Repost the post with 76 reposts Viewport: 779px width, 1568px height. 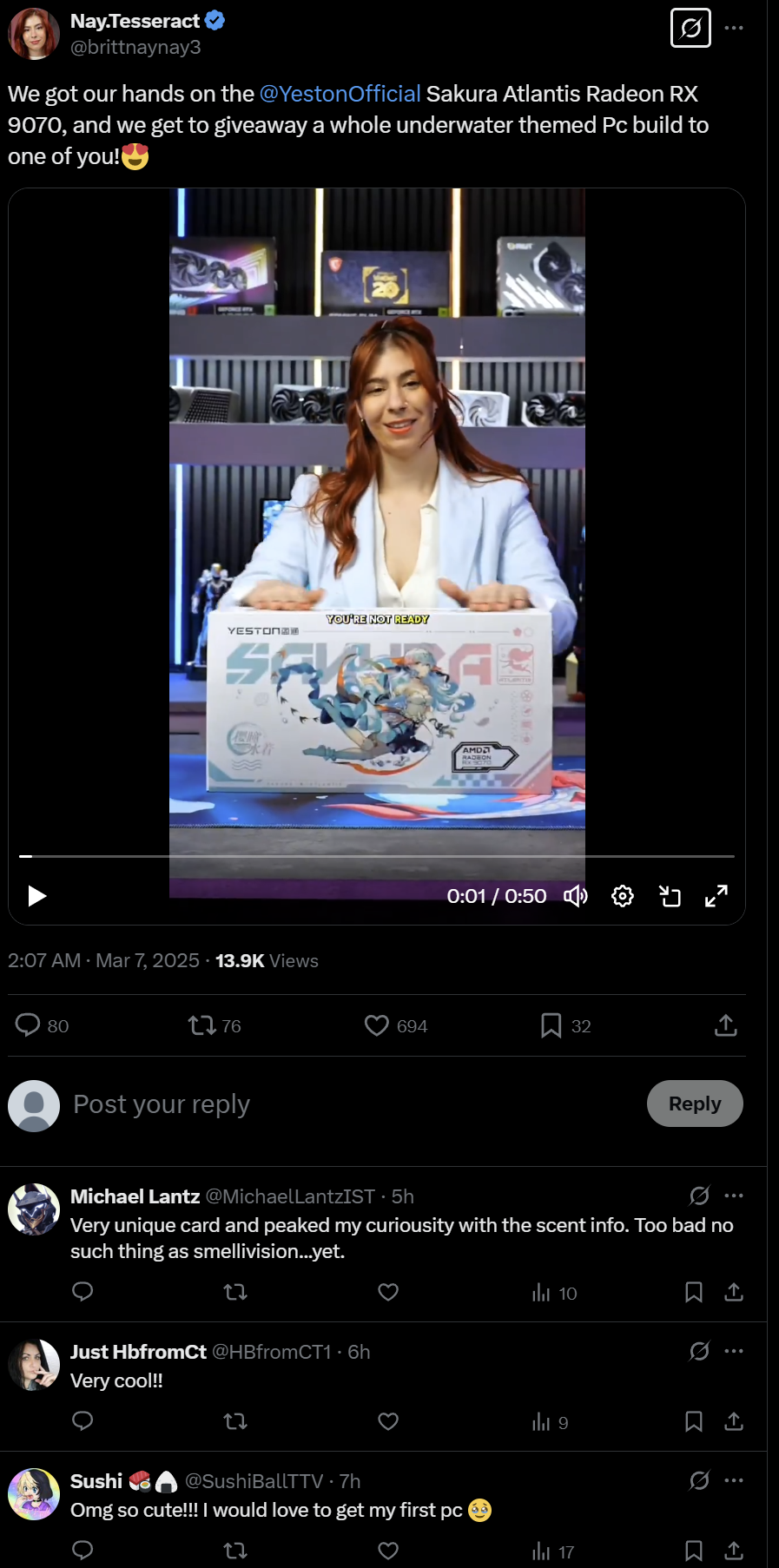[202, 1025]
